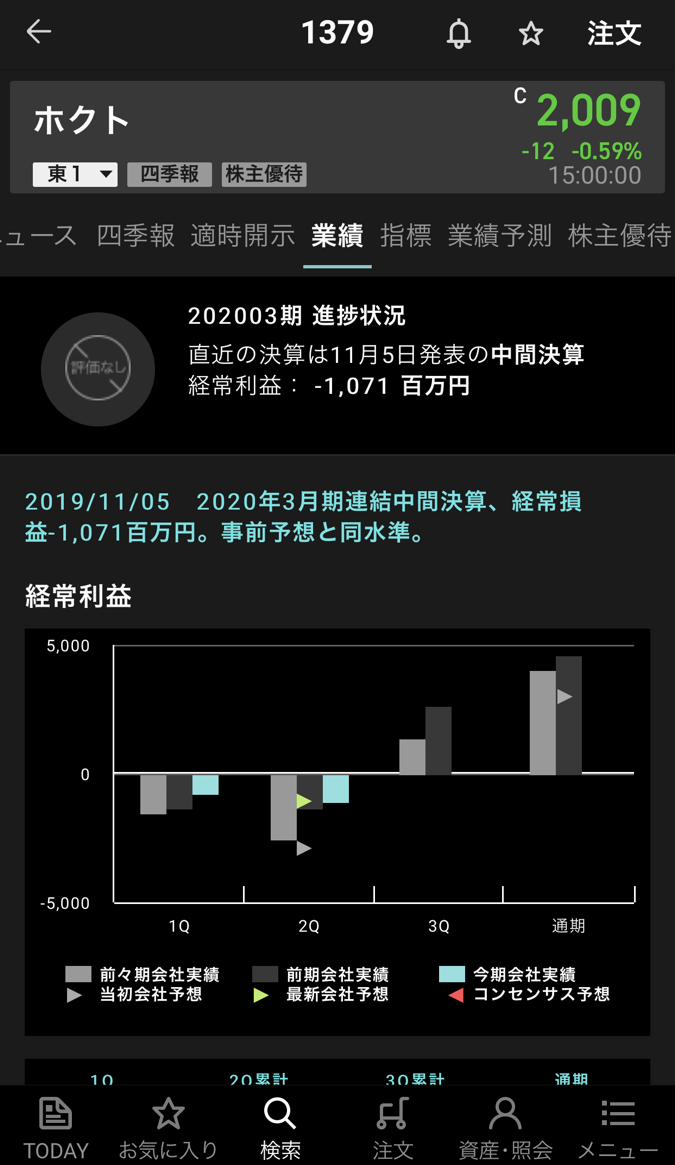The image size is (675, 1165).
Task: Switch to the 業績予測 tab
Action: tap(499, 236)
